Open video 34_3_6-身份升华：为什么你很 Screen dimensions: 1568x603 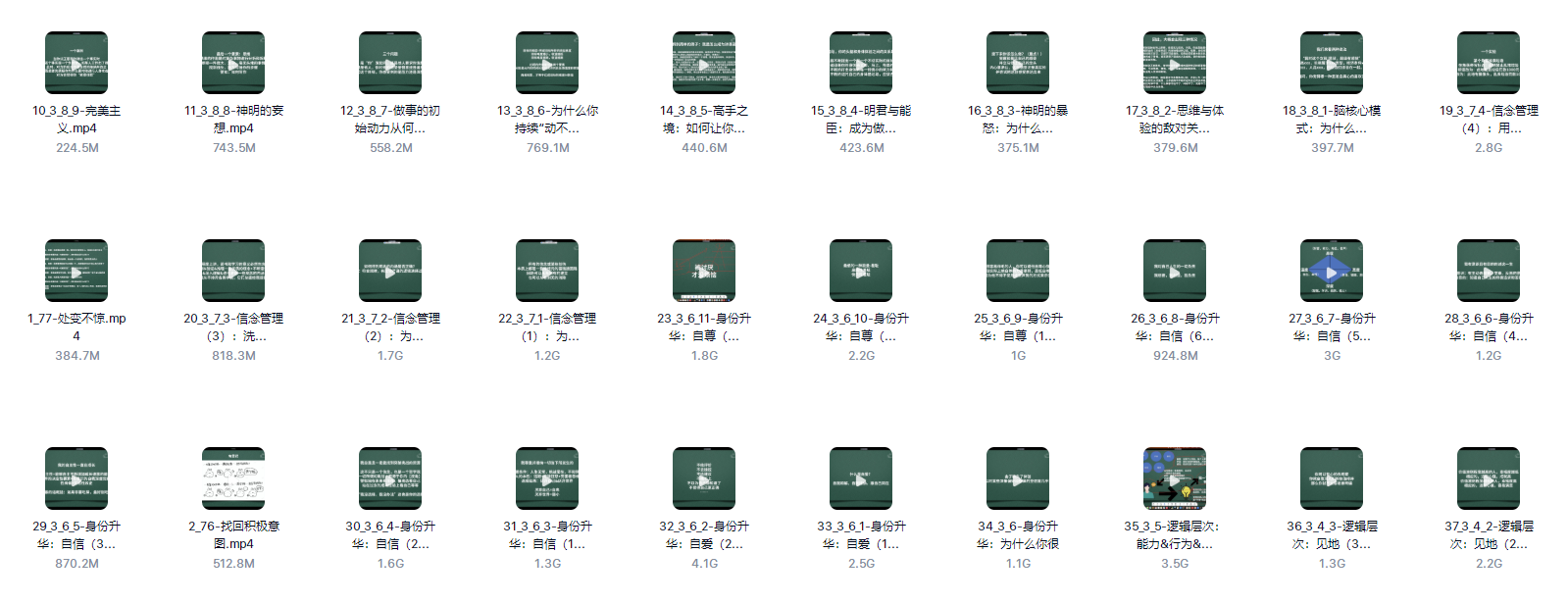click(1018, 479)
